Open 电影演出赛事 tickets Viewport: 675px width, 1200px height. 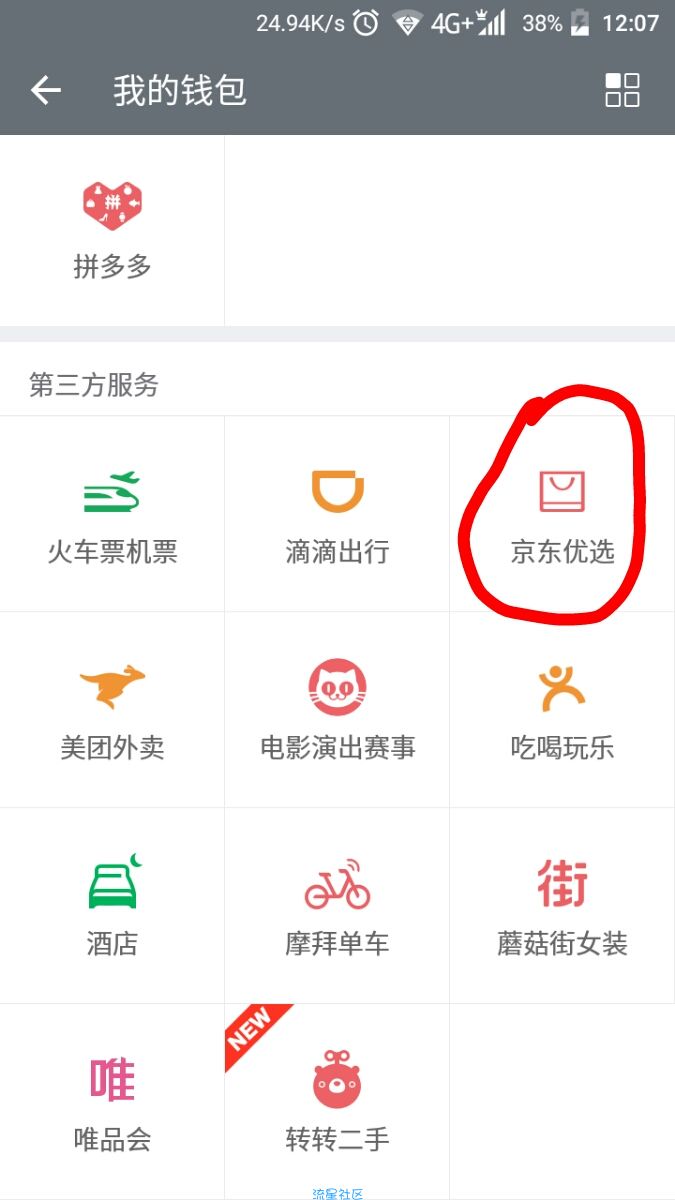tap(337, 710)
